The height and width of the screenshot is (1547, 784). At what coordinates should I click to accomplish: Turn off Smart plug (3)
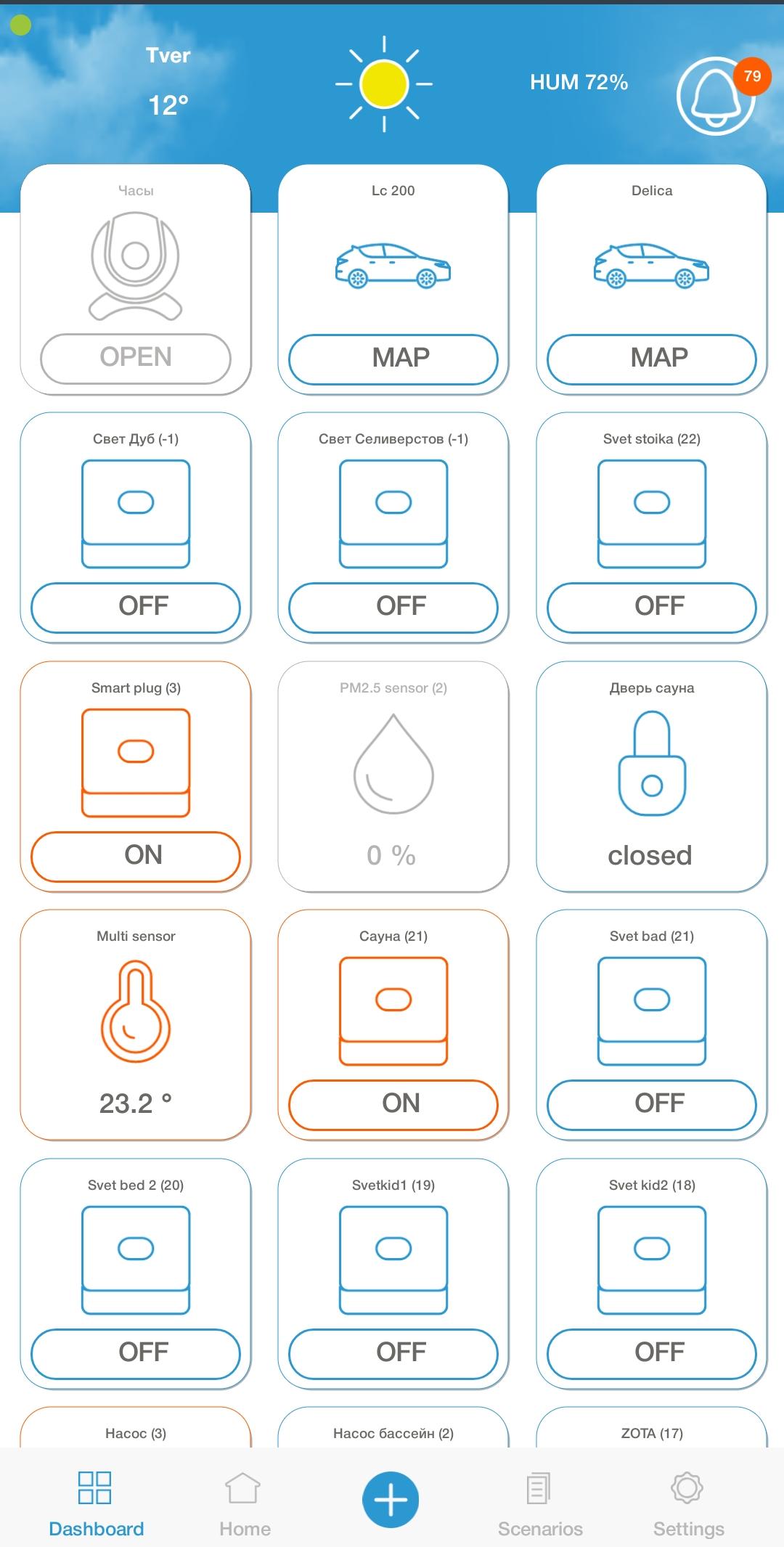tap(136, 856)
